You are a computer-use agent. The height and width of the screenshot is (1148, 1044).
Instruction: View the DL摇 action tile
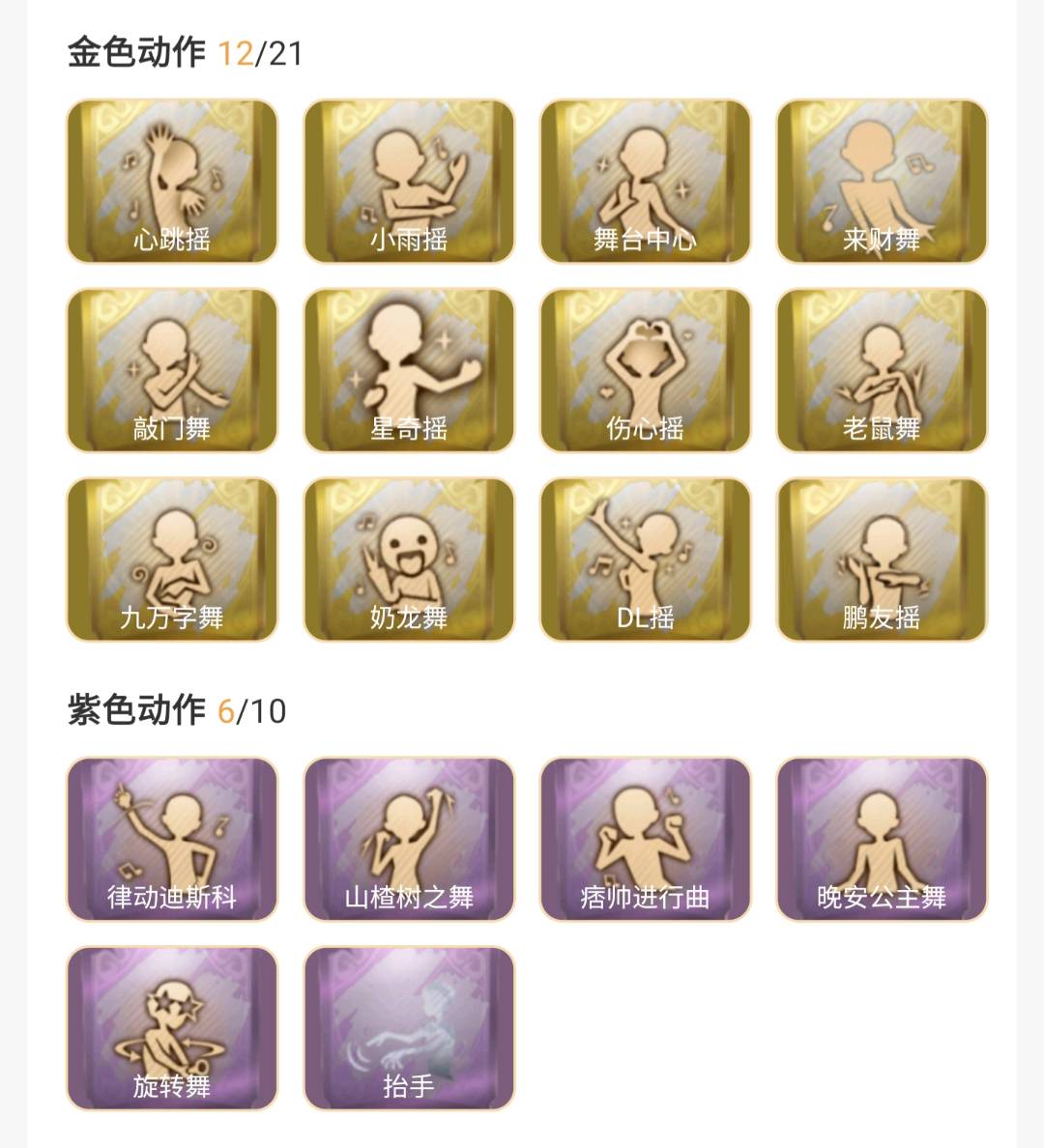point(645,560)
